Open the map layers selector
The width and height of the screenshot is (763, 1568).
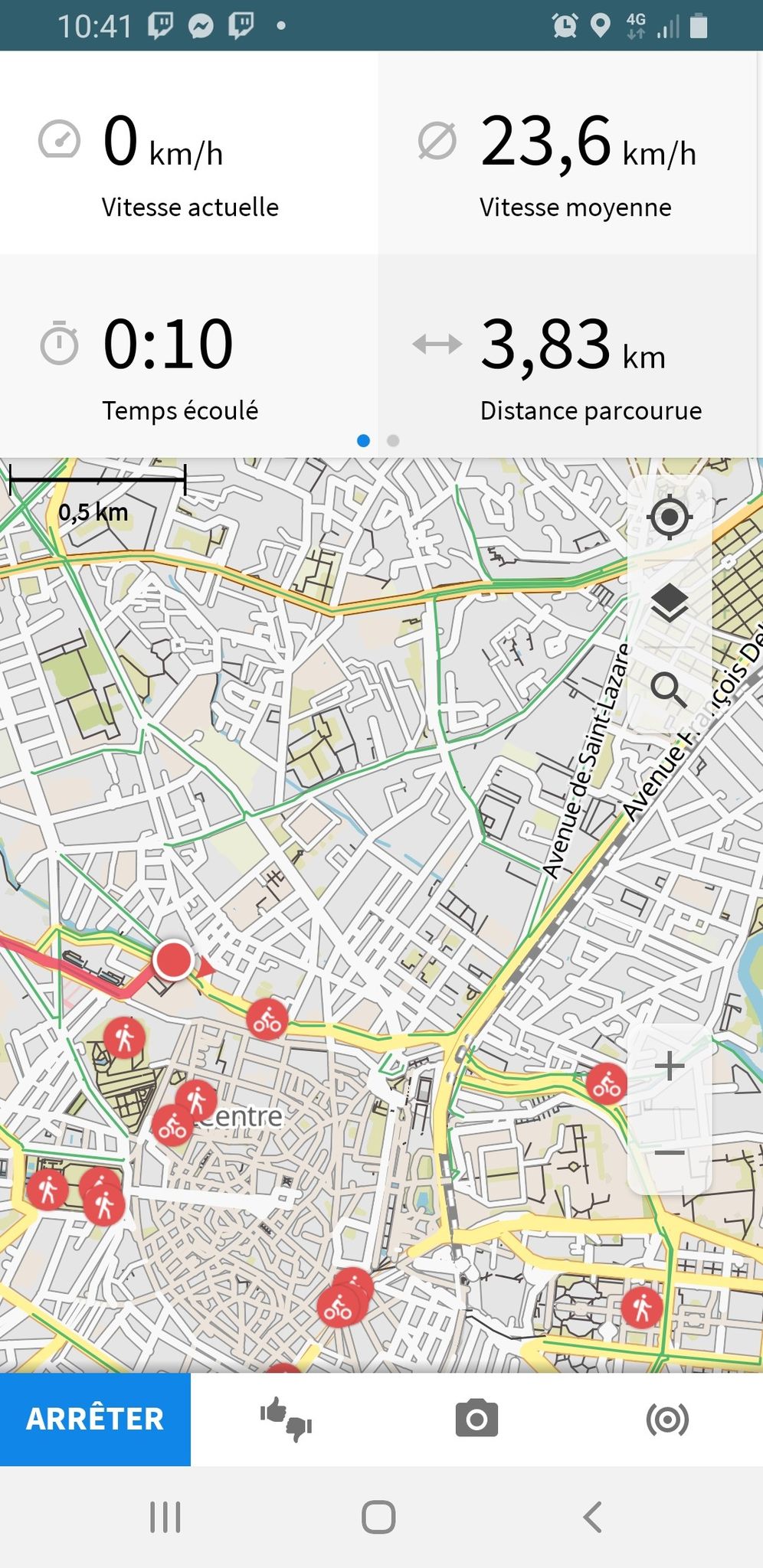(x=670, y=603)
